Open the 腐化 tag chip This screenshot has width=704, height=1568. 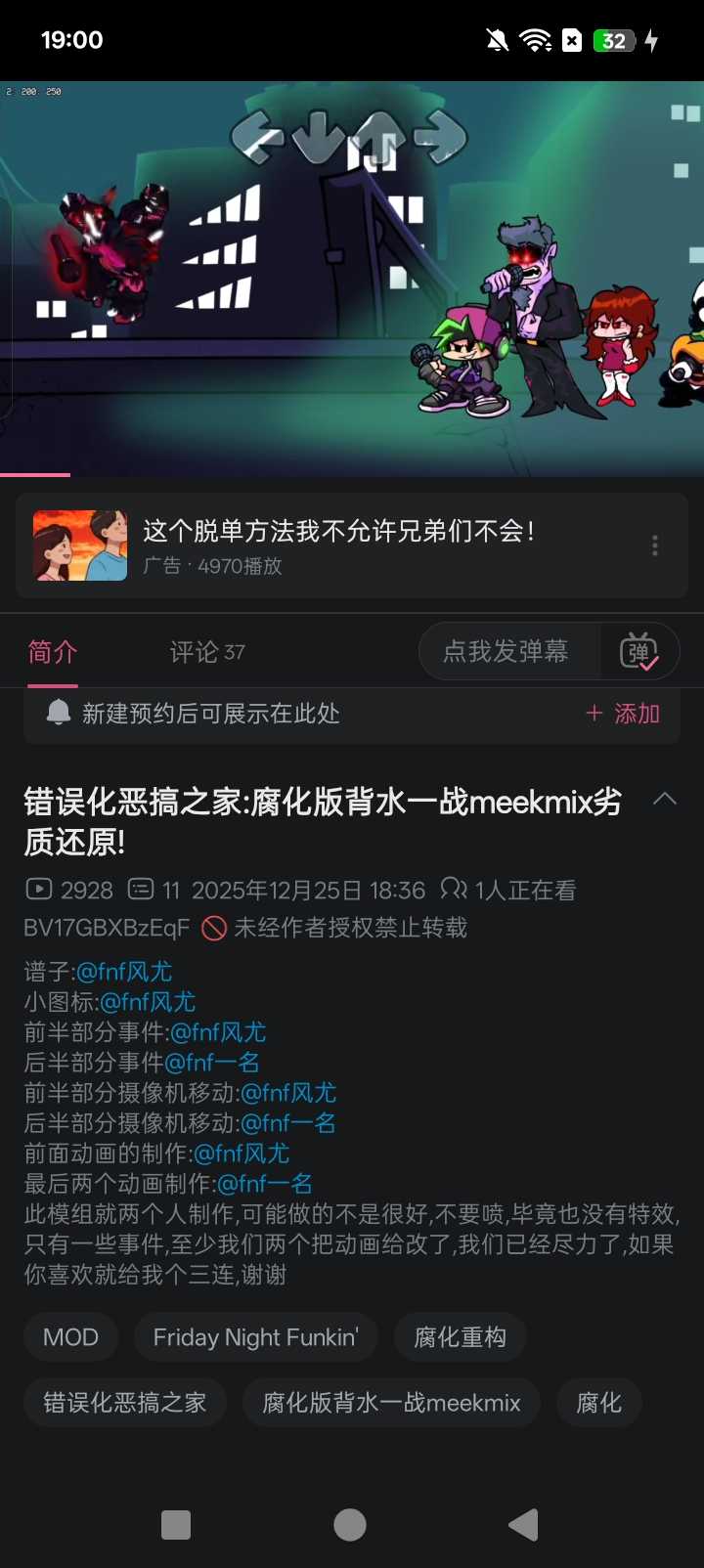[598, 1403]
